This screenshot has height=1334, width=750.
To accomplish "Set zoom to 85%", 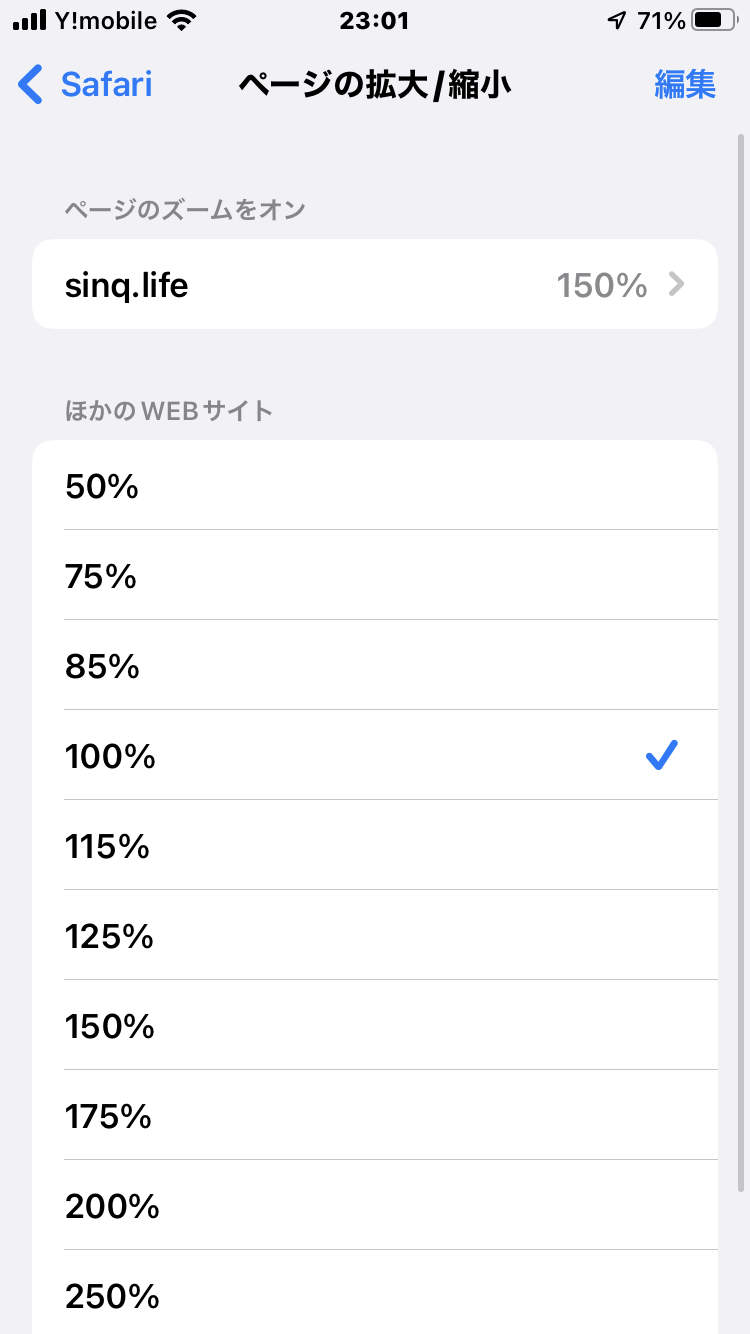I will tap(375, 665).
